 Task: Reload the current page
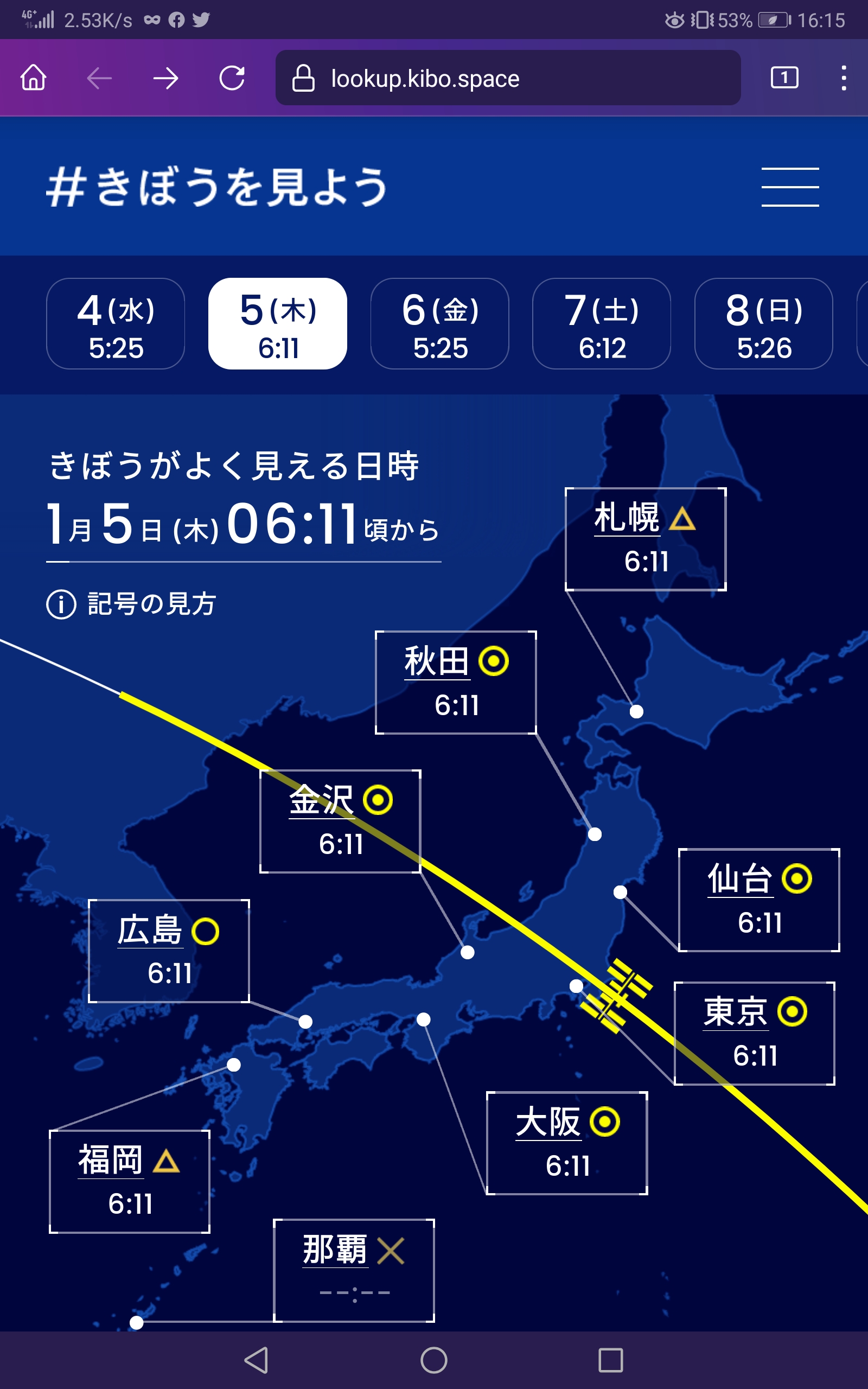point(233,78)
